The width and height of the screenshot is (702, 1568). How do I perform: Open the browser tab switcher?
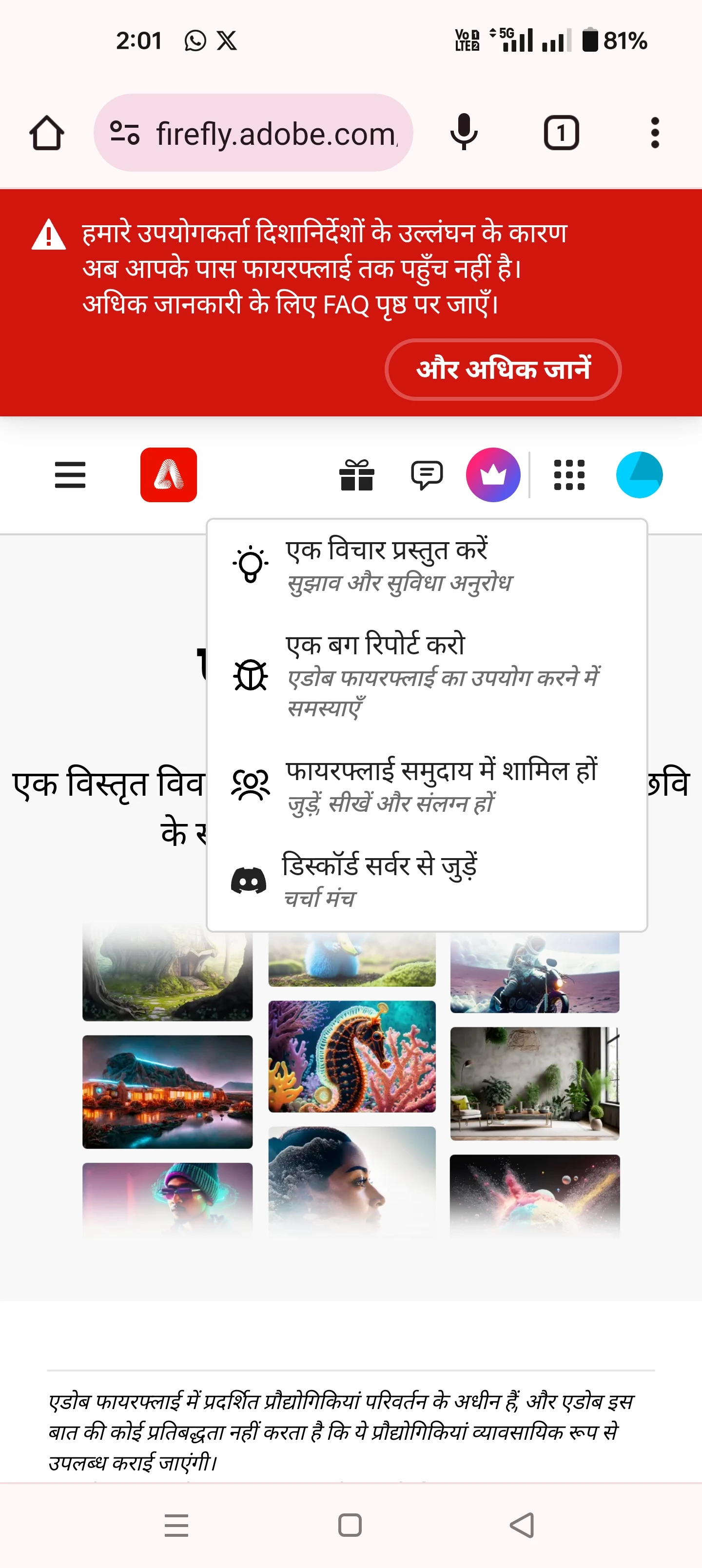tap(561, 133)
